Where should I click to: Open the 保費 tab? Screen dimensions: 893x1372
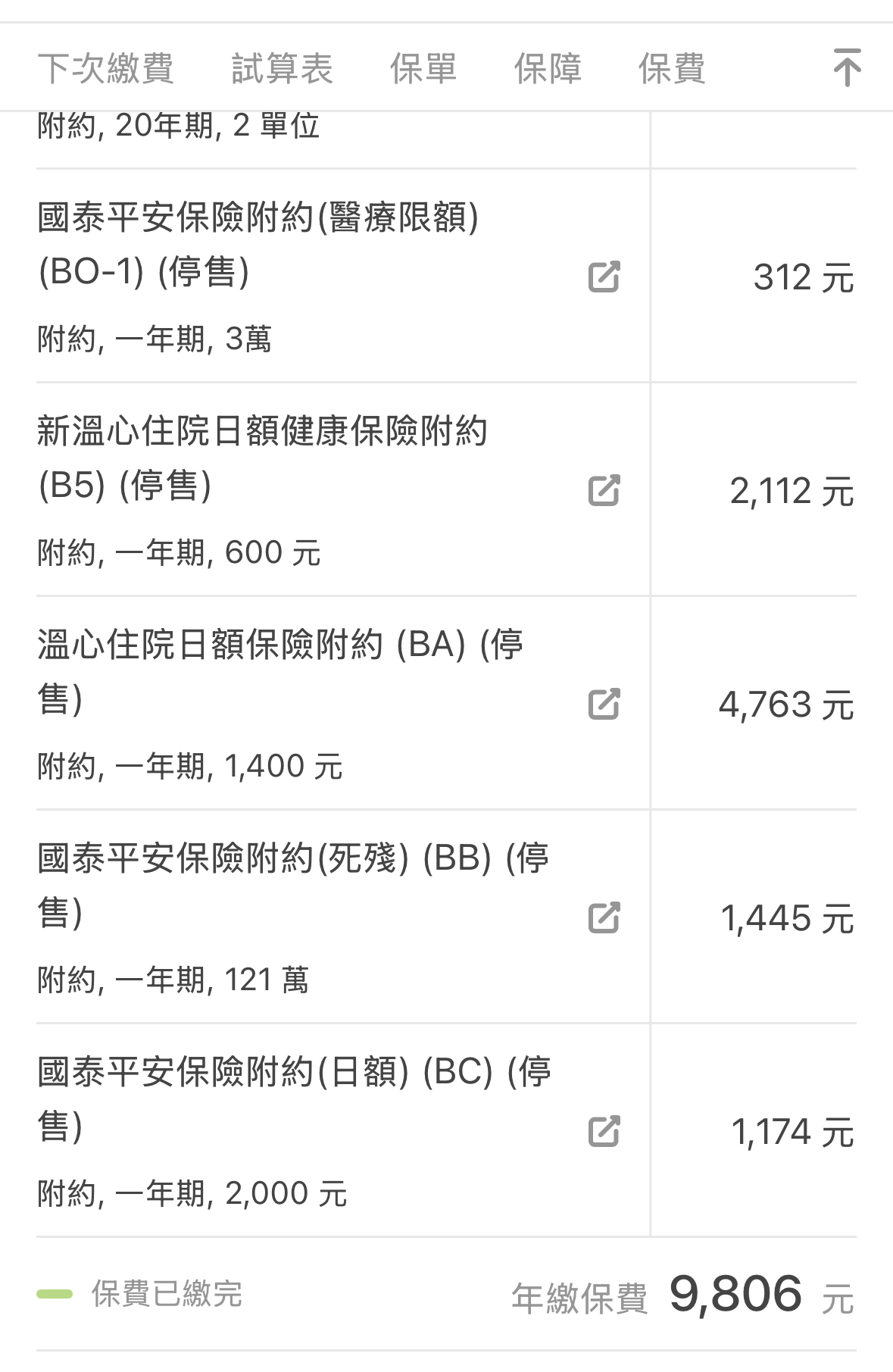672,68
